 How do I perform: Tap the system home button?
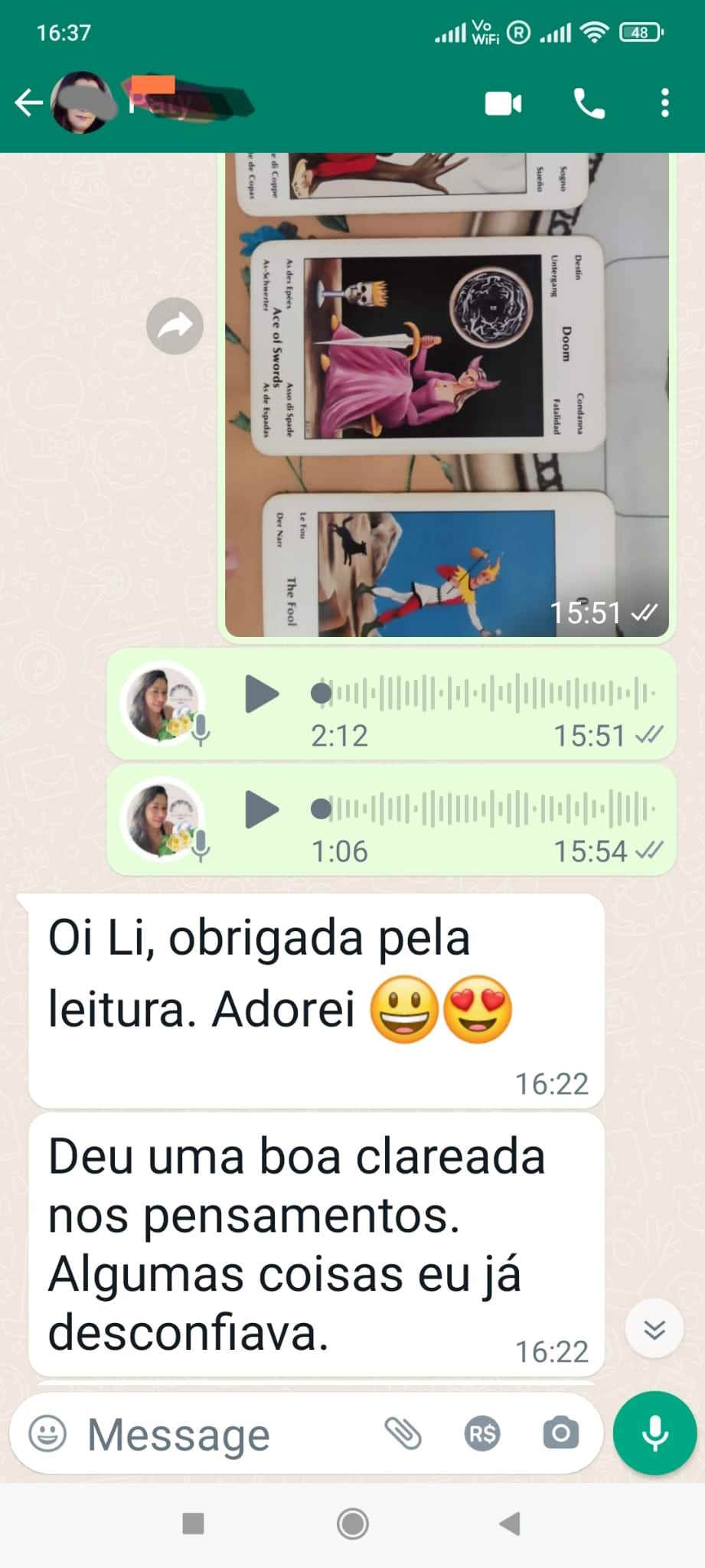pyautogui.click(x=353, y=1524)
